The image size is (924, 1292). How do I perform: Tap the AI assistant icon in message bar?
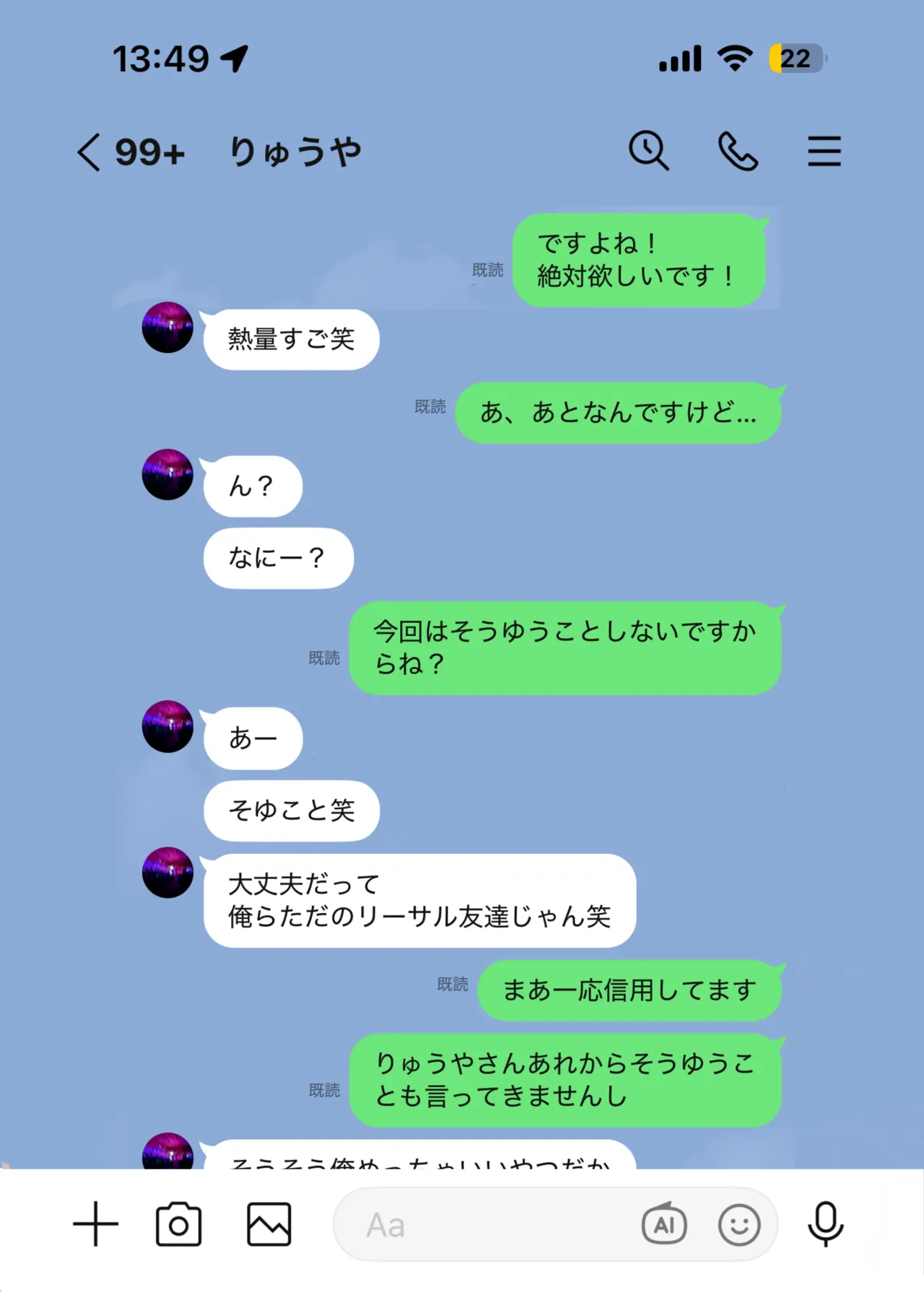pyautogui.click(x=664, y=1223)
